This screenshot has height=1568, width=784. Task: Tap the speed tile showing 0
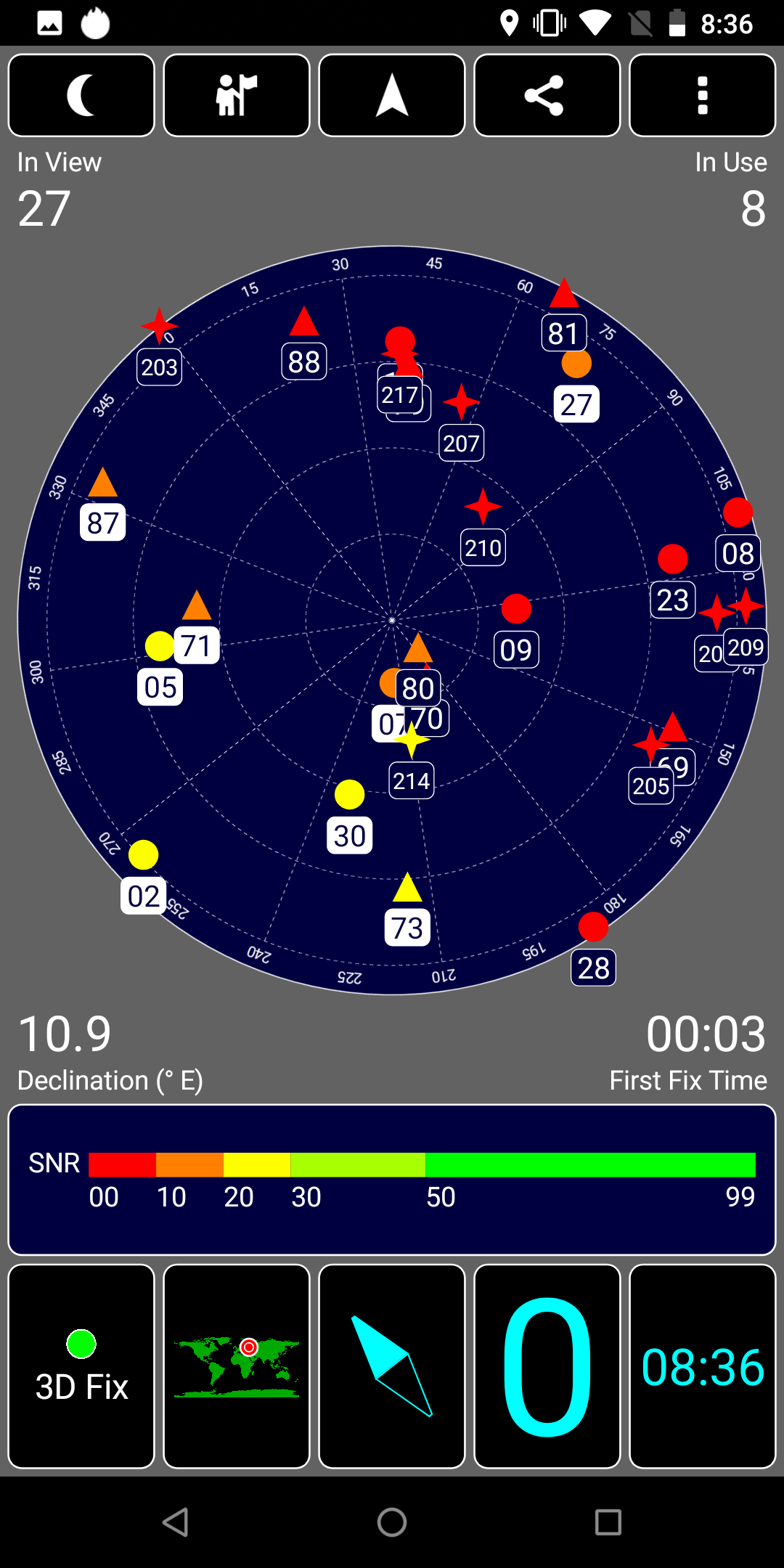point(547,1366)
